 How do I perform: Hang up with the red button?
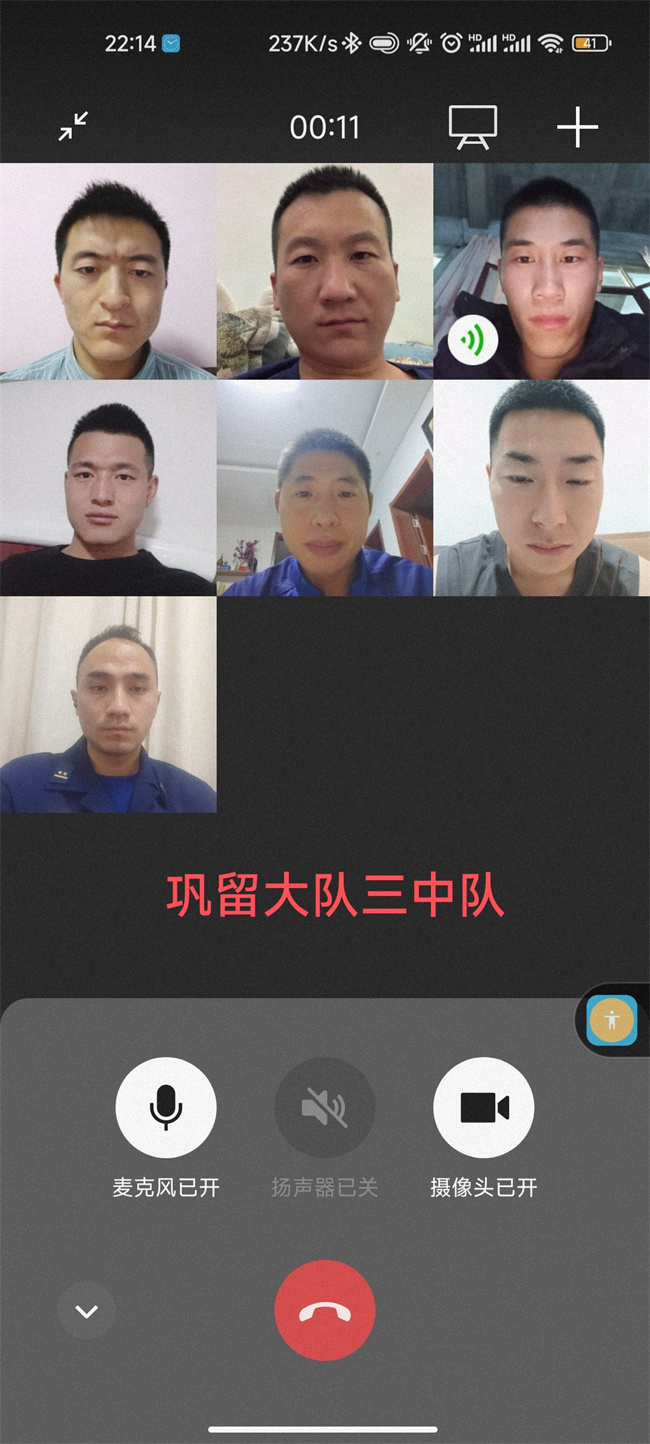pyautogui.click(x=324, y=1310)
